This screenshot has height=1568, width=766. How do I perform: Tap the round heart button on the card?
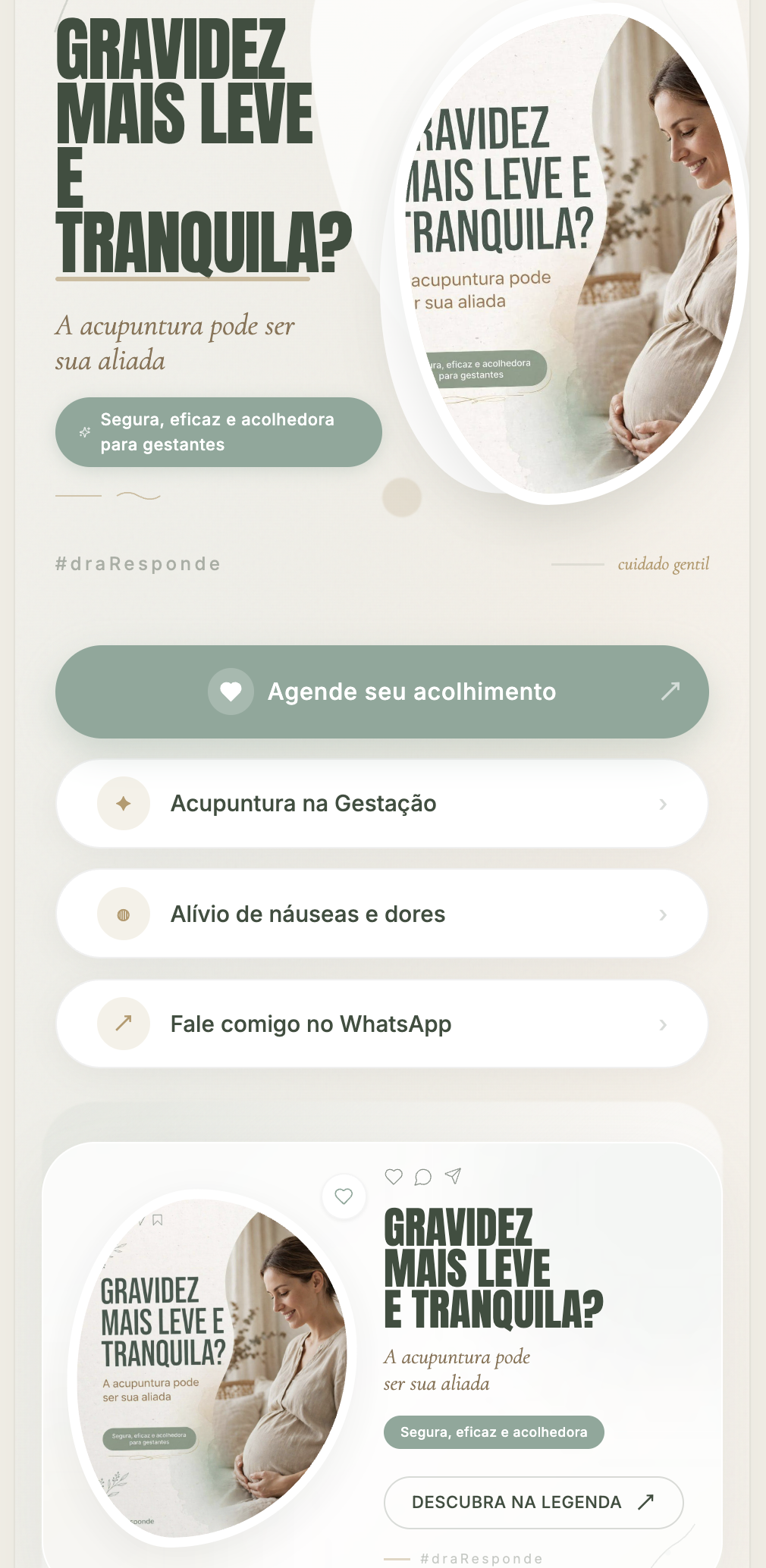(344, 1196)
